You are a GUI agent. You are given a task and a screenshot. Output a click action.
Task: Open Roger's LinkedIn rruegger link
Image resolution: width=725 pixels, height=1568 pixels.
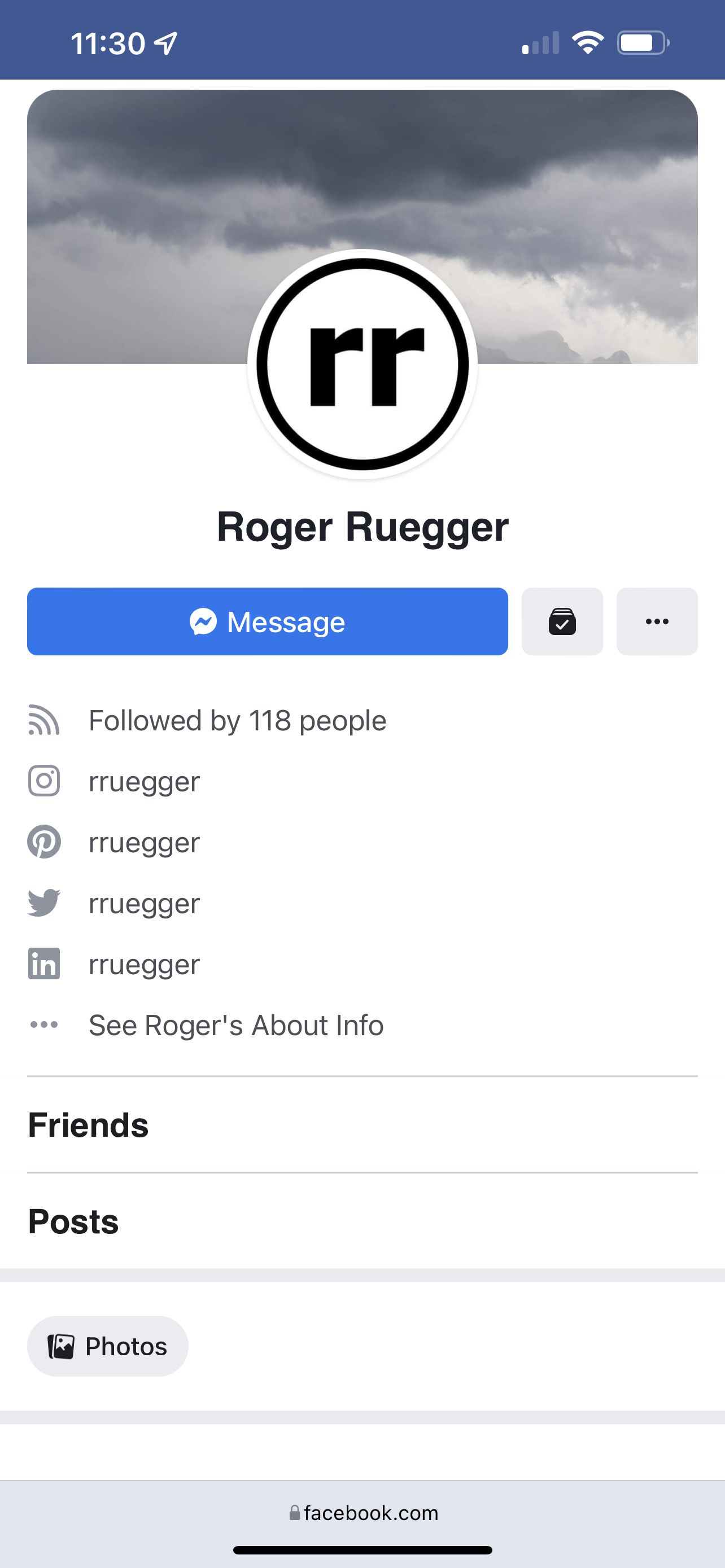[145, 964]
